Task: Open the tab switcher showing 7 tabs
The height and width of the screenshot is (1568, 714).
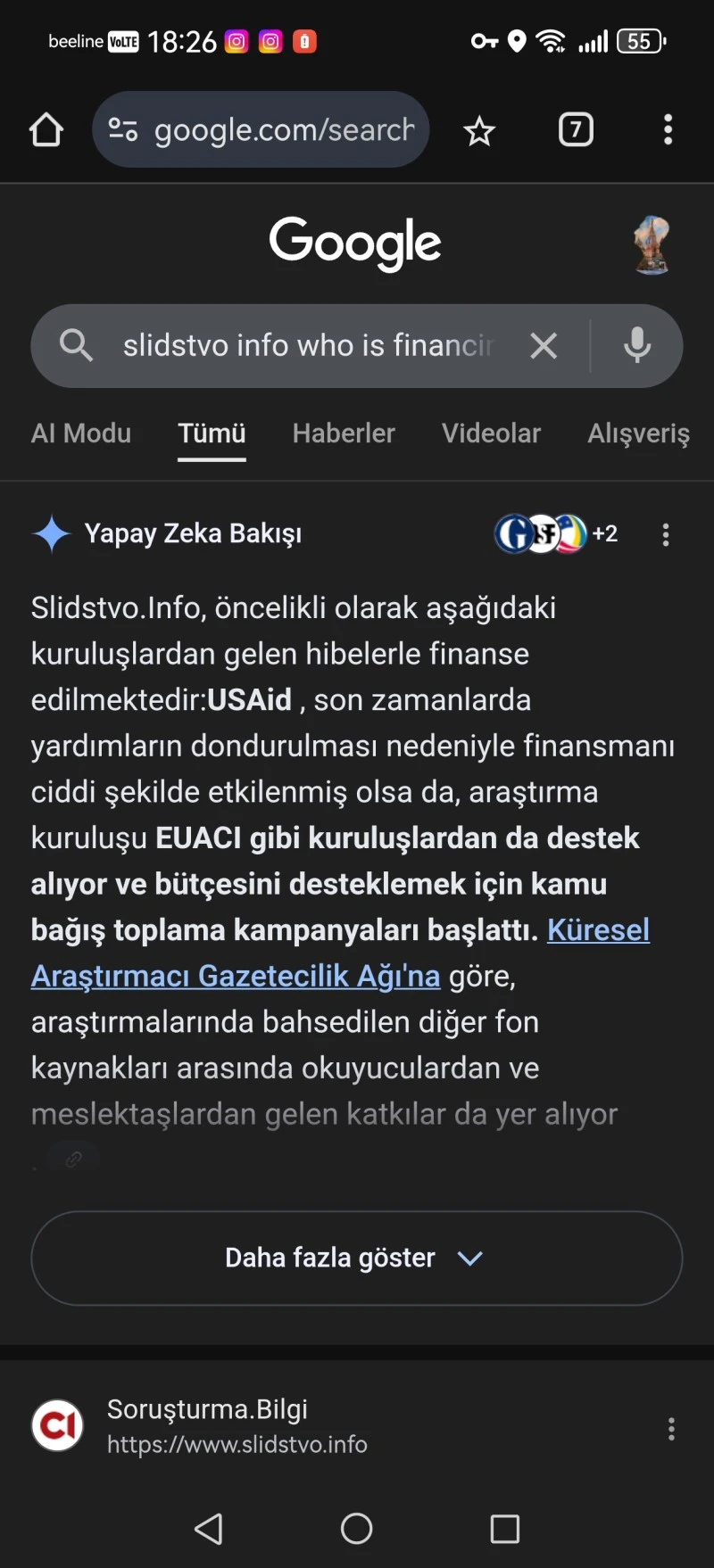Action: (x=576, y=130)
